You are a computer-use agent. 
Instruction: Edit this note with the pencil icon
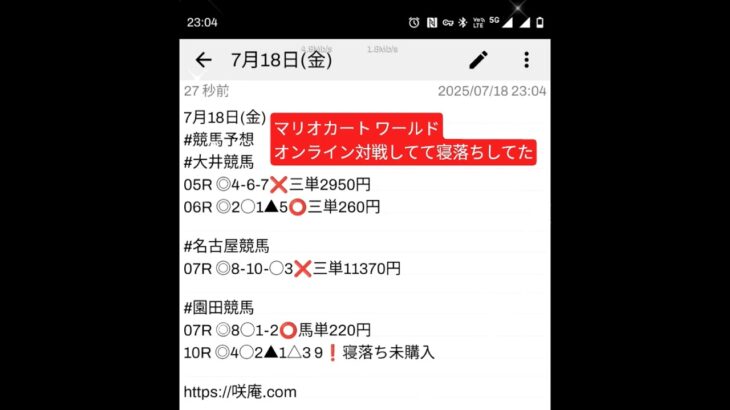pyautogui.click(x=478, y=60)
